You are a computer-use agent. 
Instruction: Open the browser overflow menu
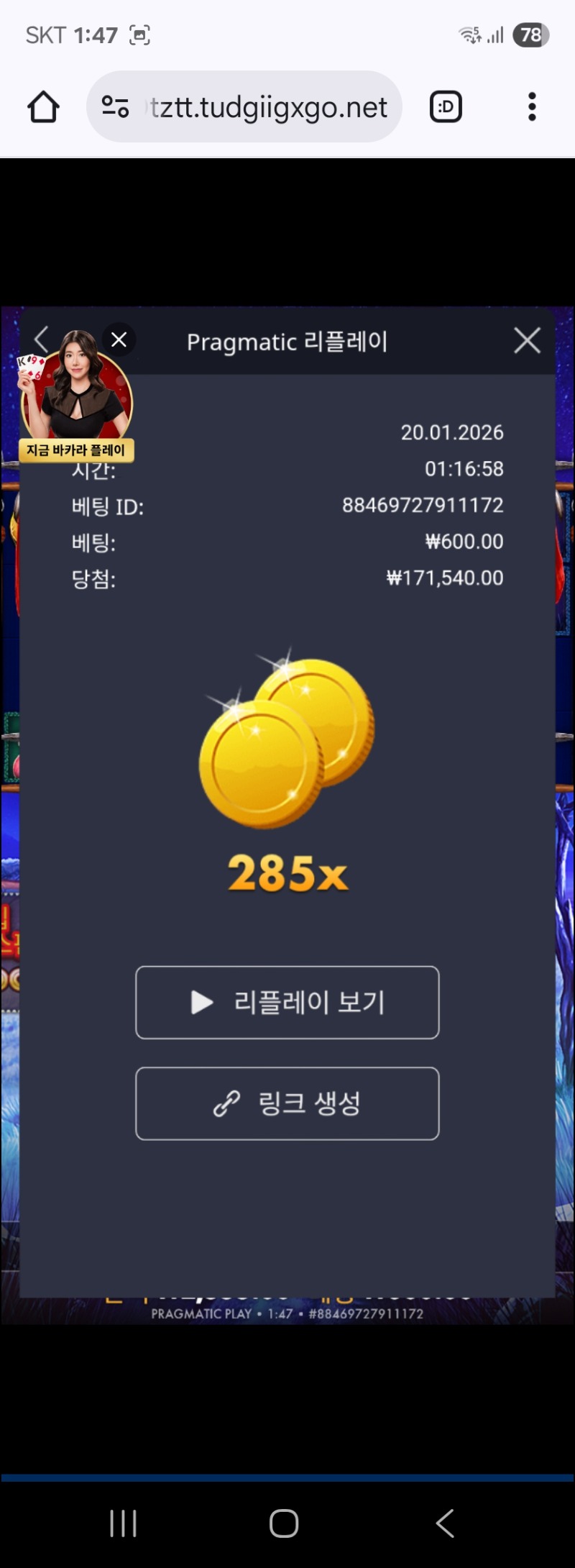coord(532,107)
